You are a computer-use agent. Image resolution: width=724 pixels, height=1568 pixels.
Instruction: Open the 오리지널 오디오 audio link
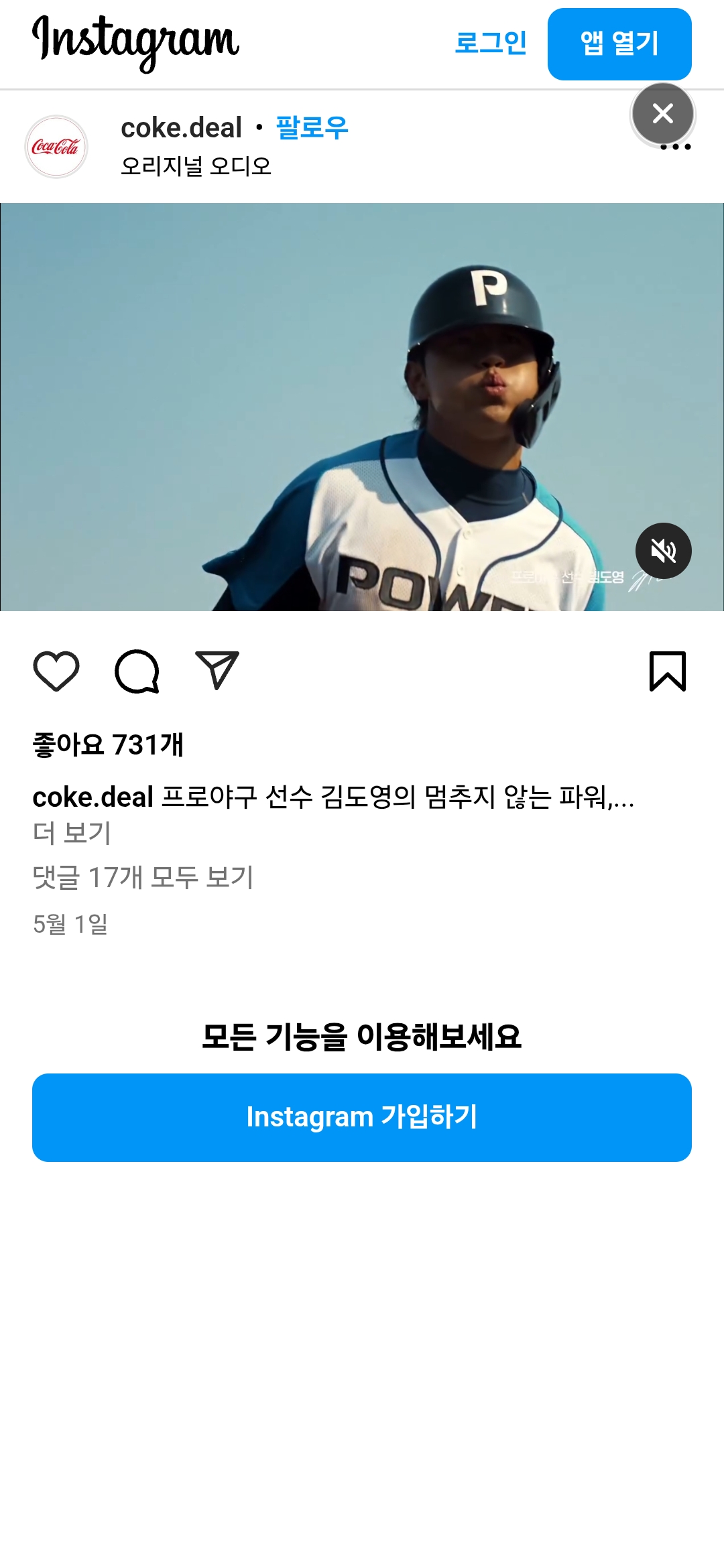[196, 166]
